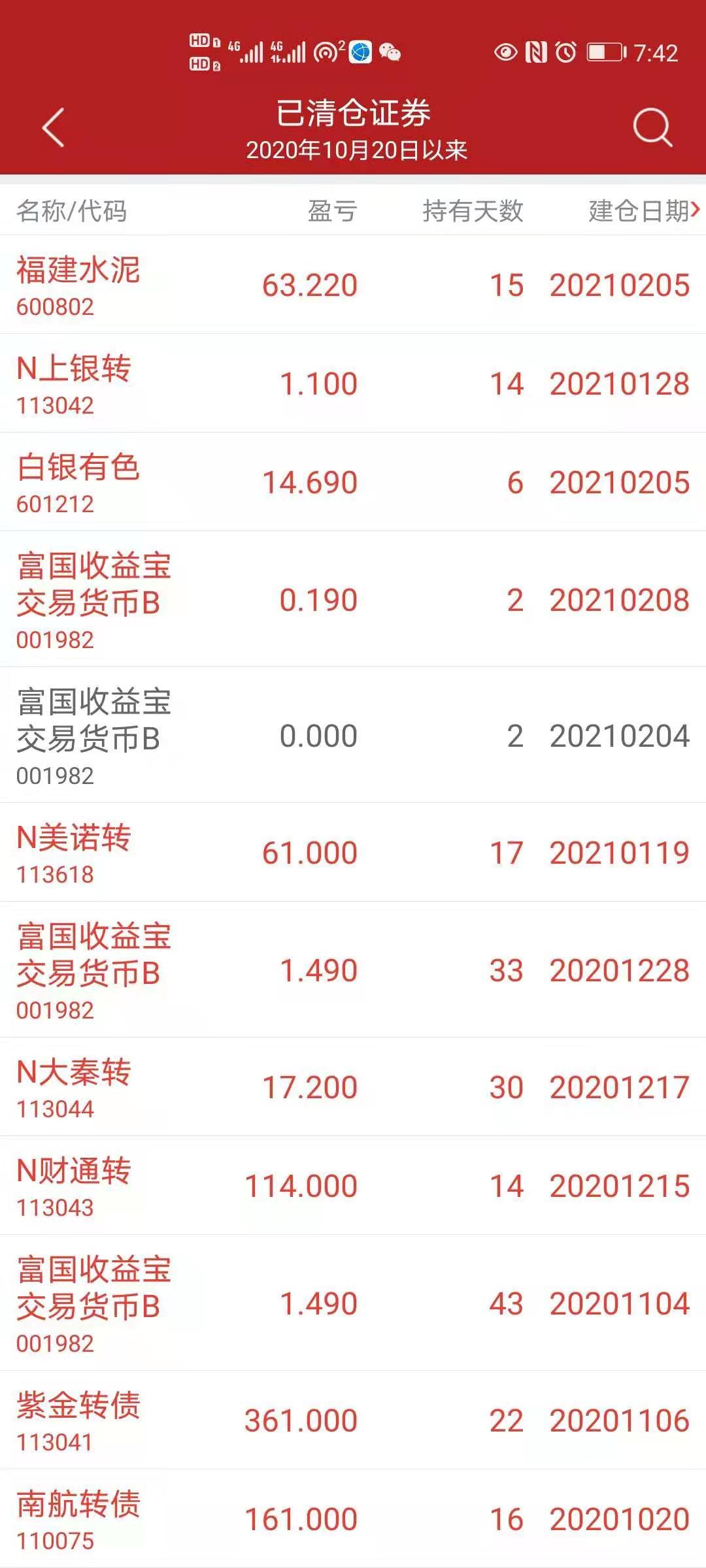This screenshot has width=706, height=1568.
Task: Select the 福建水泥 stock entry
Action: [x=353, y=285]
